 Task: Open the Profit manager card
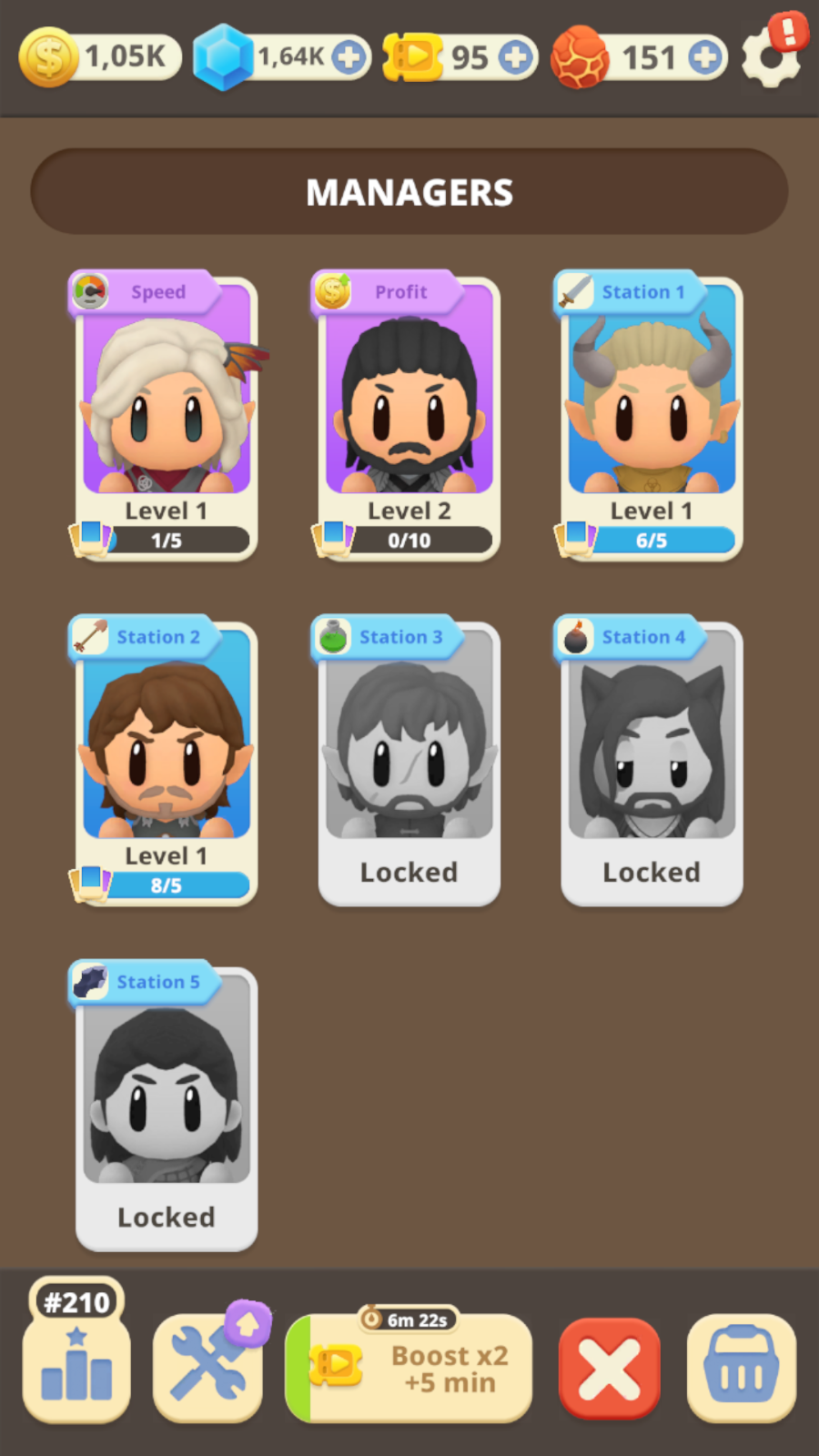[408, 415]
